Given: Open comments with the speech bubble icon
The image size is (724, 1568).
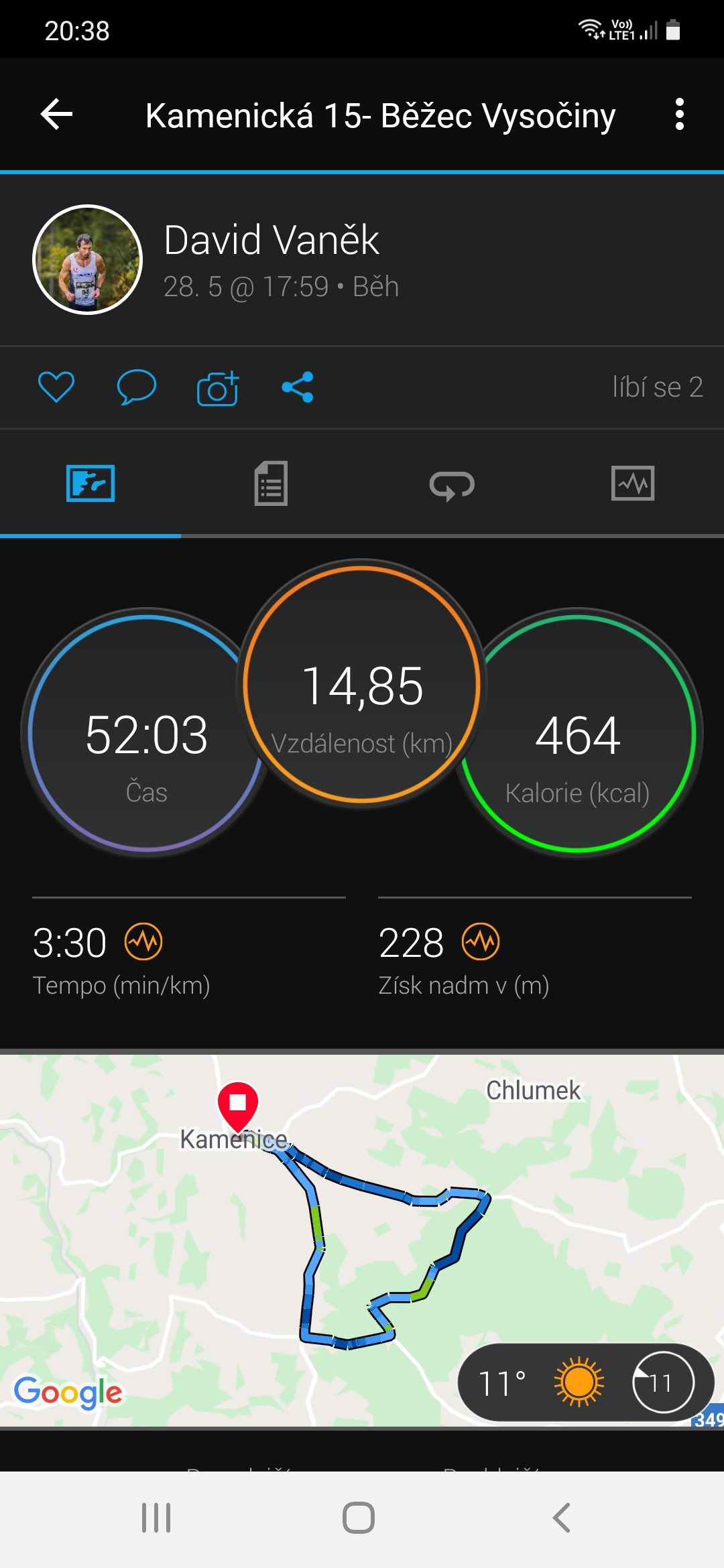Looking at the screenshot, I should (137, 387).
